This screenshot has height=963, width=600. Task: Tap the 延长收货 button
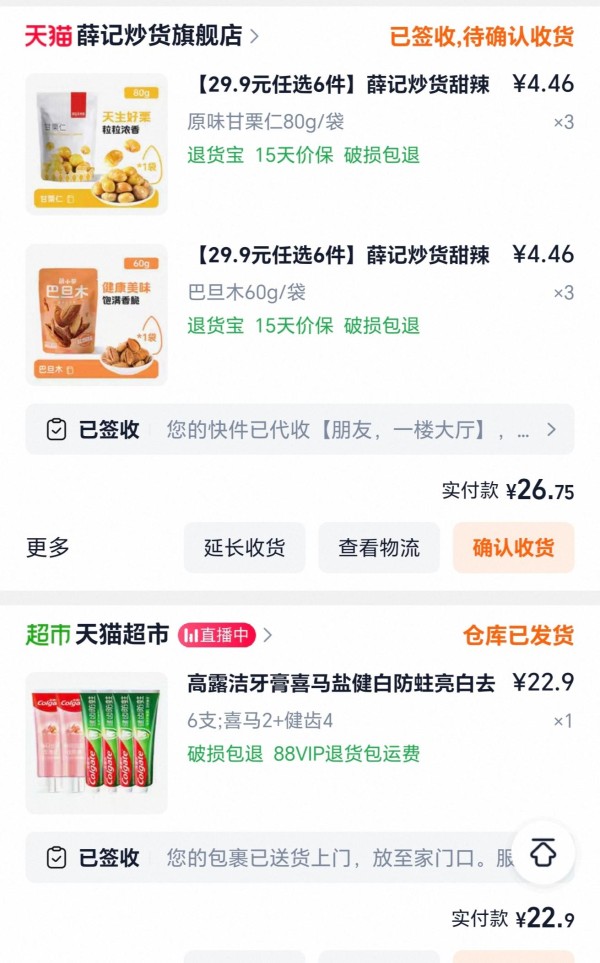point(244,548)
